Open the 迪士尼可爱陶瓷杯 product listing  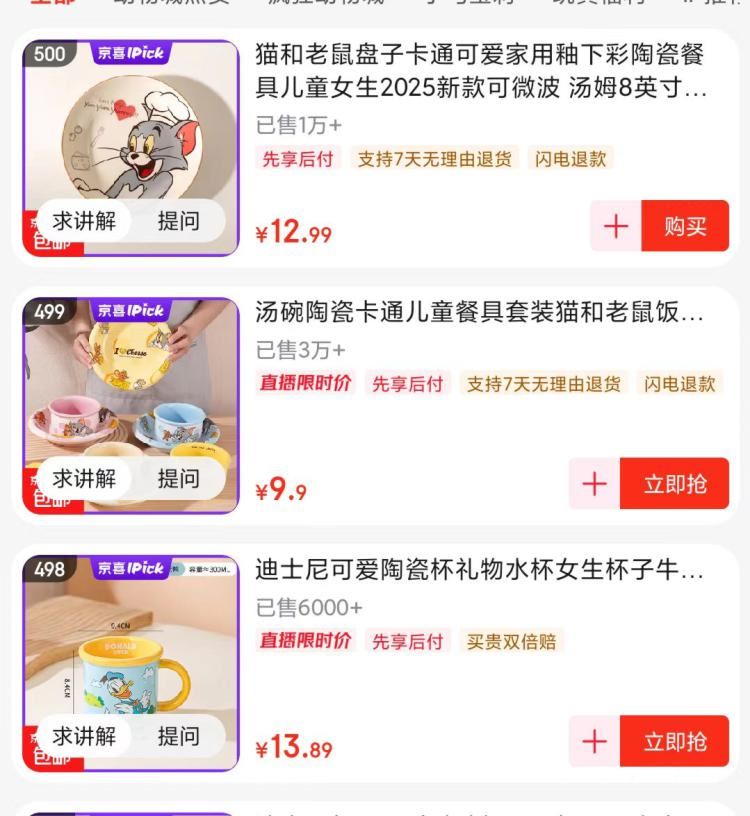pos(480,571)
